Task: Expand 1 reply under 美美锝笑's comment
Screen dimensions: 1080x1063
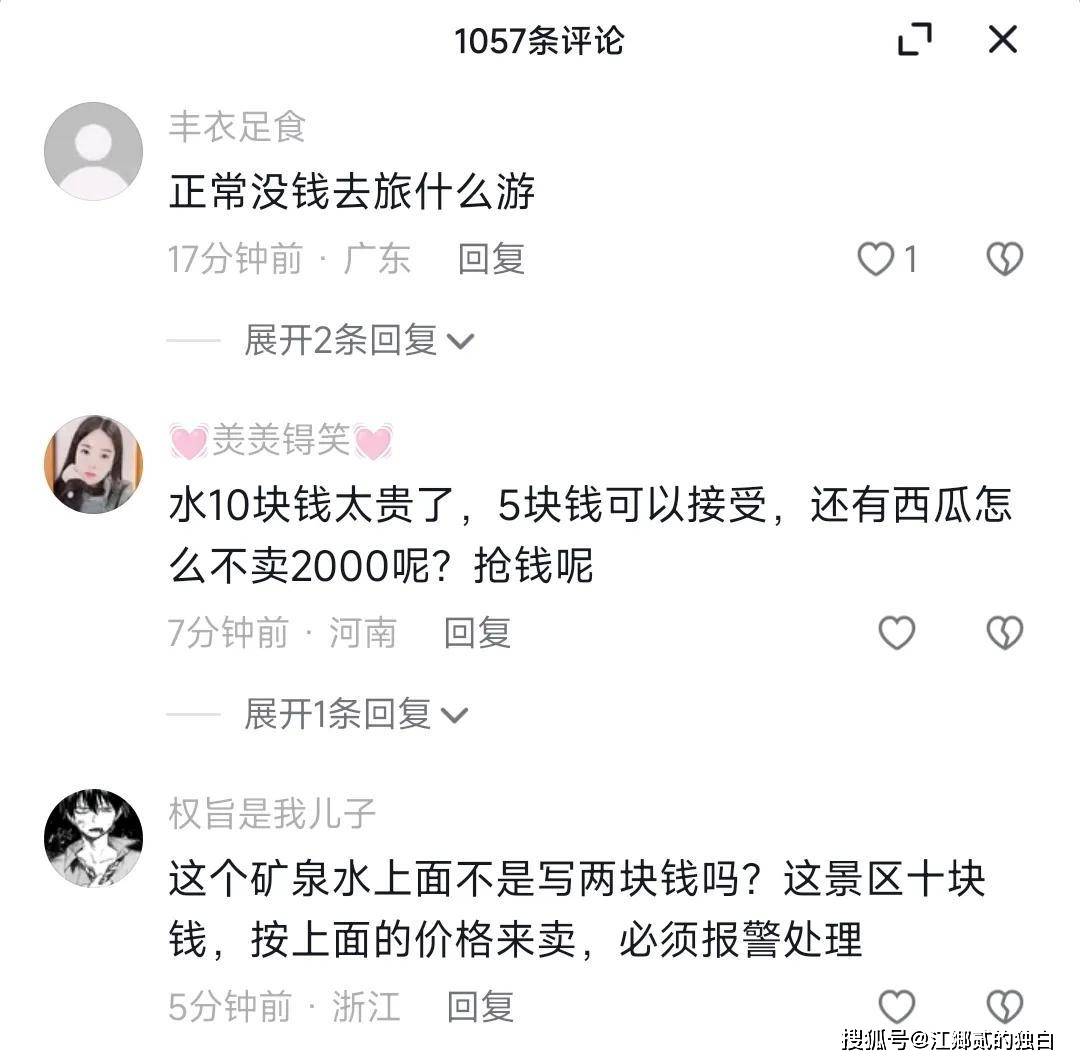Action: coord(354,714)
